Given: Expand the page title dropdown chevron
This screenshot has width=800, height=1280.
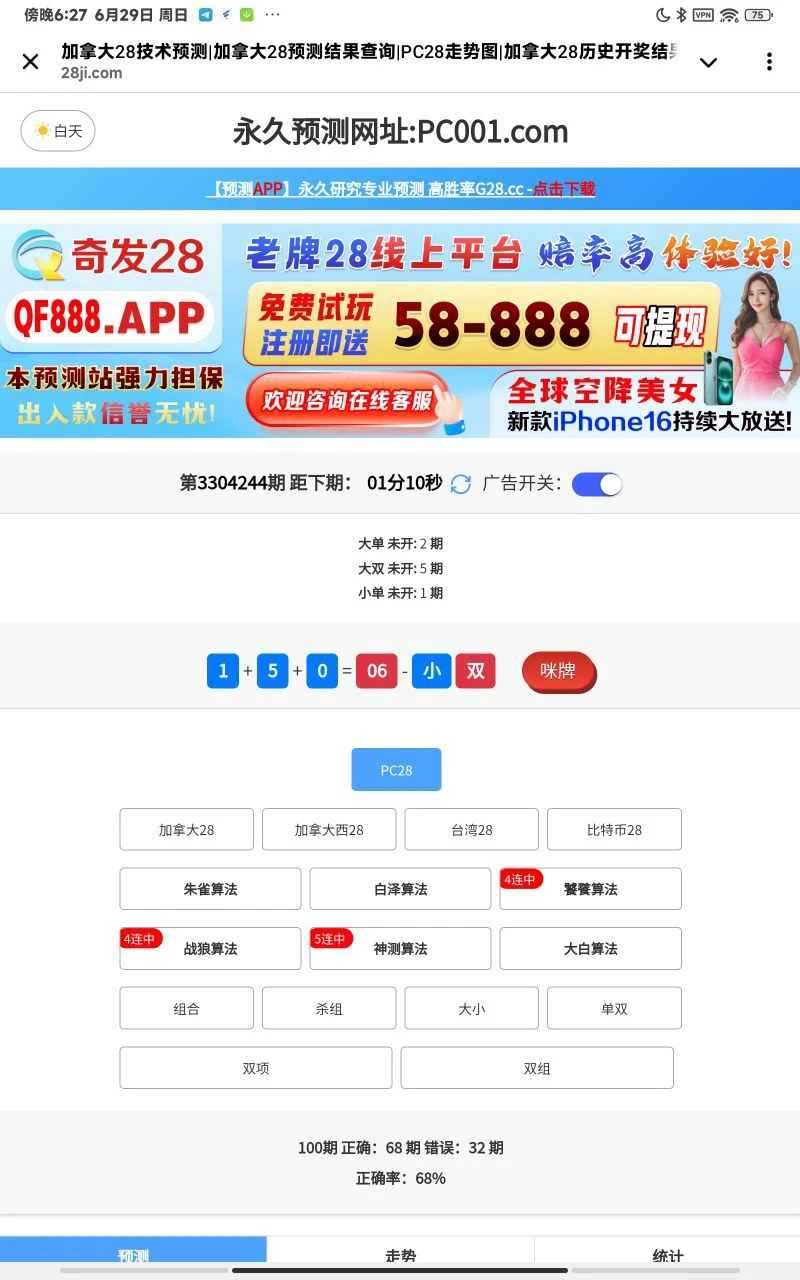Looking at the screenshot, I should click(708, 62).
